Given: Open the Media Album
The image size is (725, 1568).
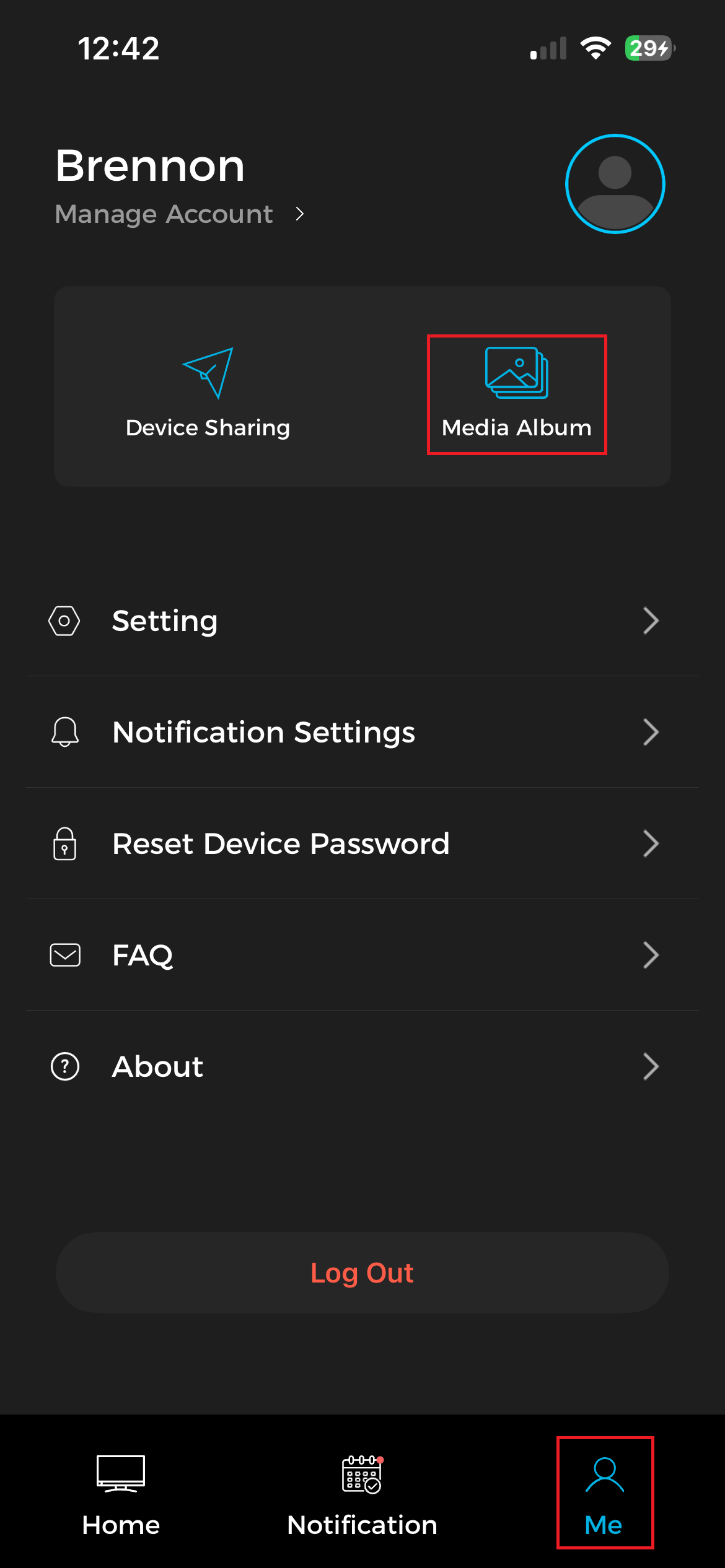Looking at the screenshot, I should pyautogui.click(x=517, y=394).
